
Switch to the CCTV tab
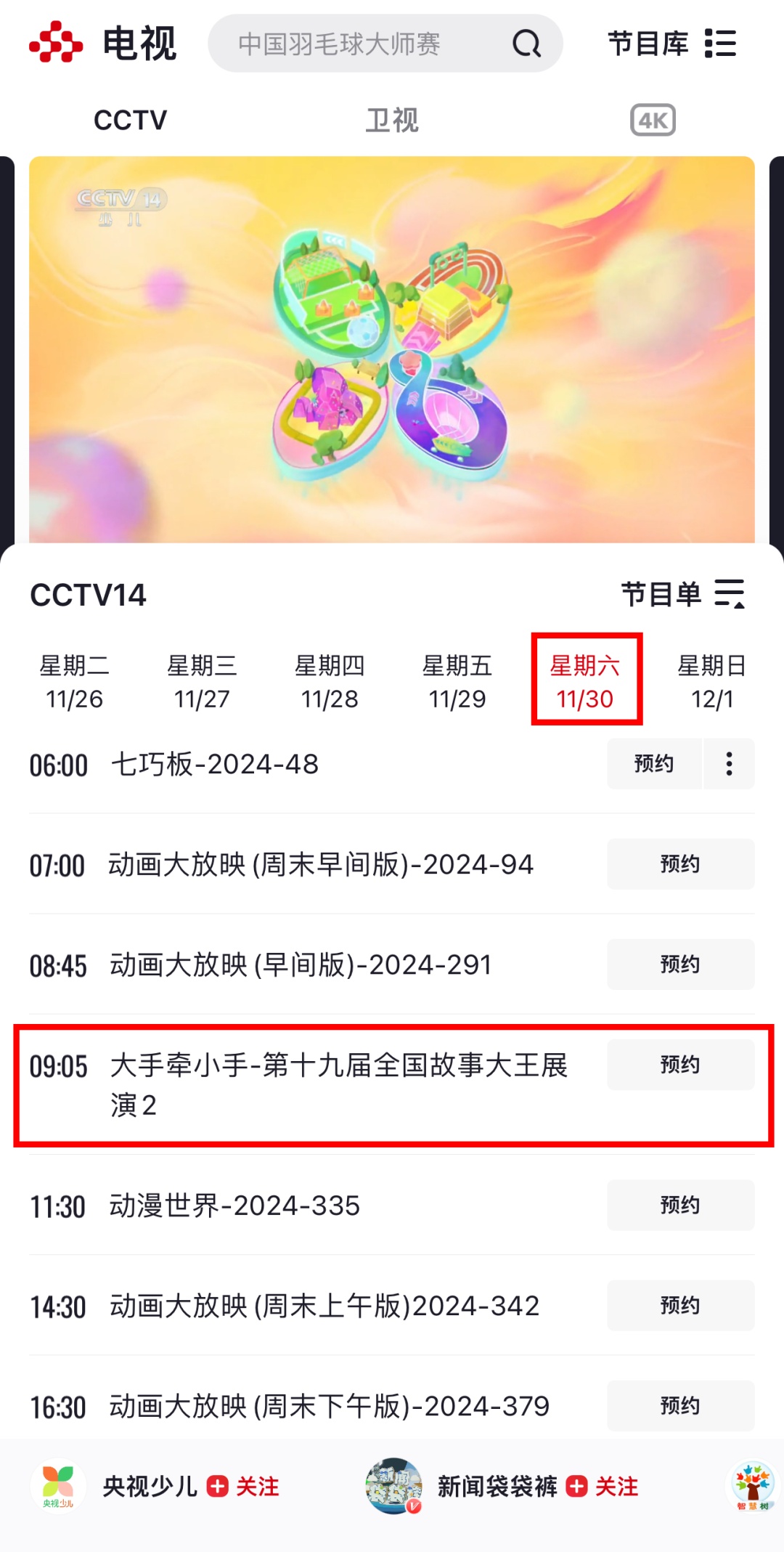(x=131, y=120)
